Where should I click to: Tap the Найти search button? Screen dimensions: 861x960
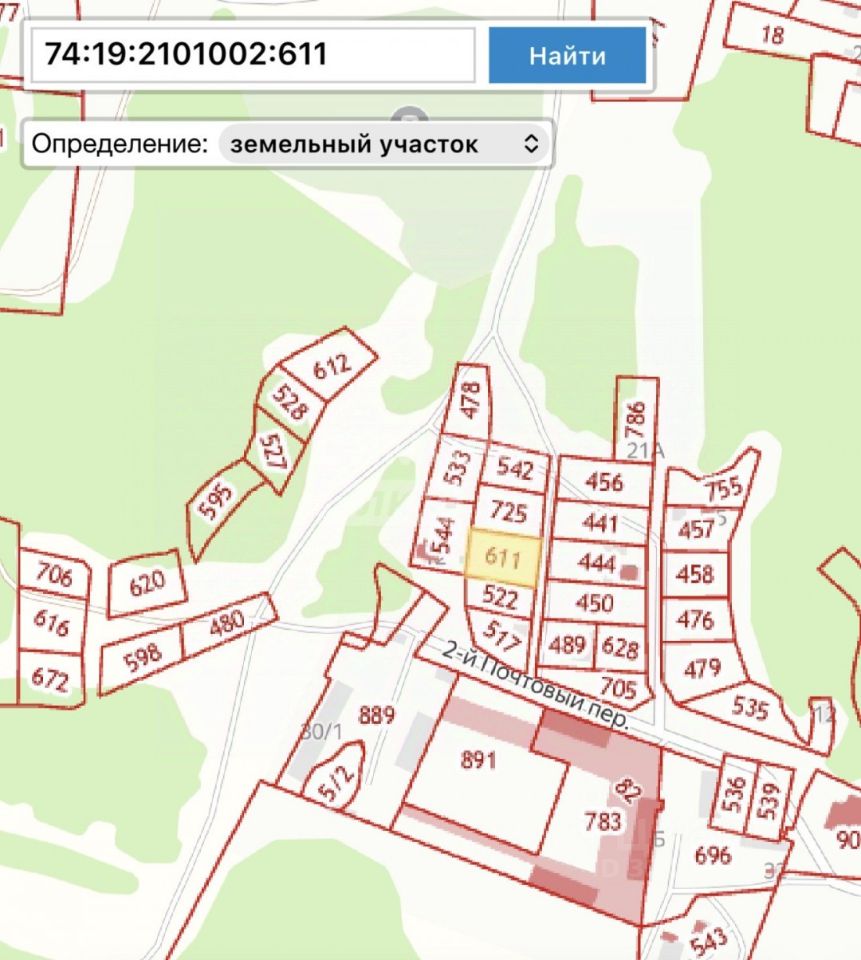click(567, 55)
